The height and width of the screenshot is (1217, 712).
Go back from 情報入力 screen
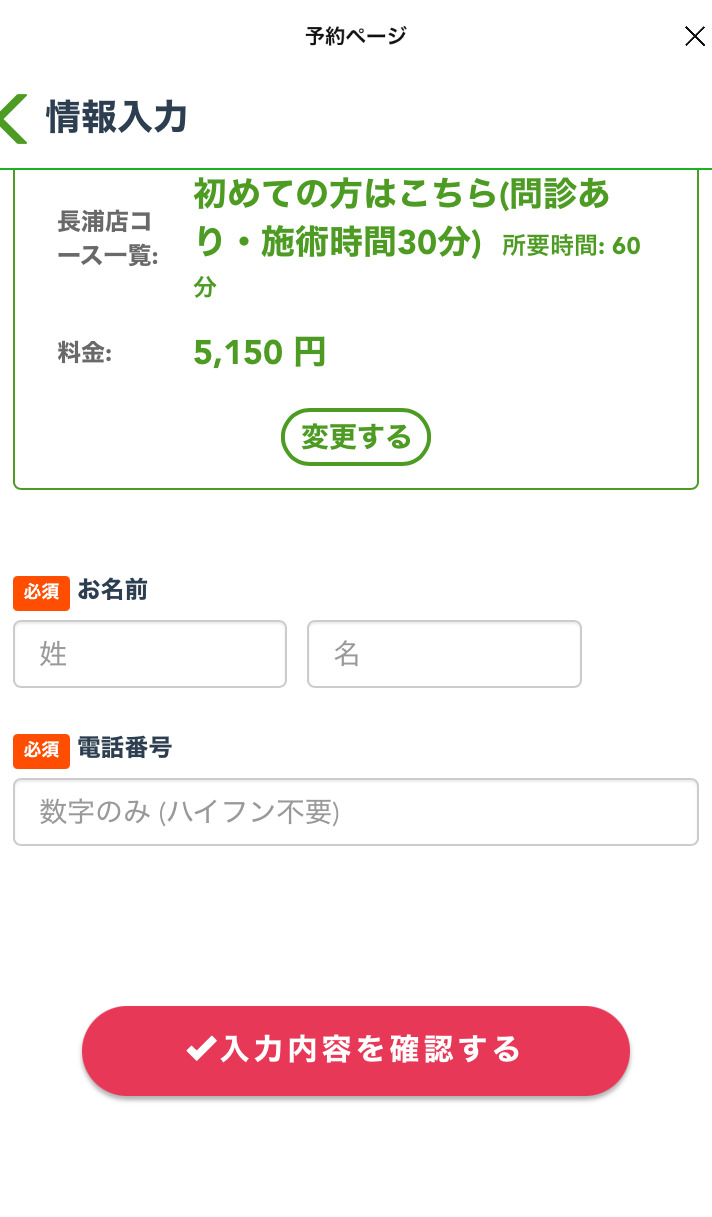coord(16,119)
